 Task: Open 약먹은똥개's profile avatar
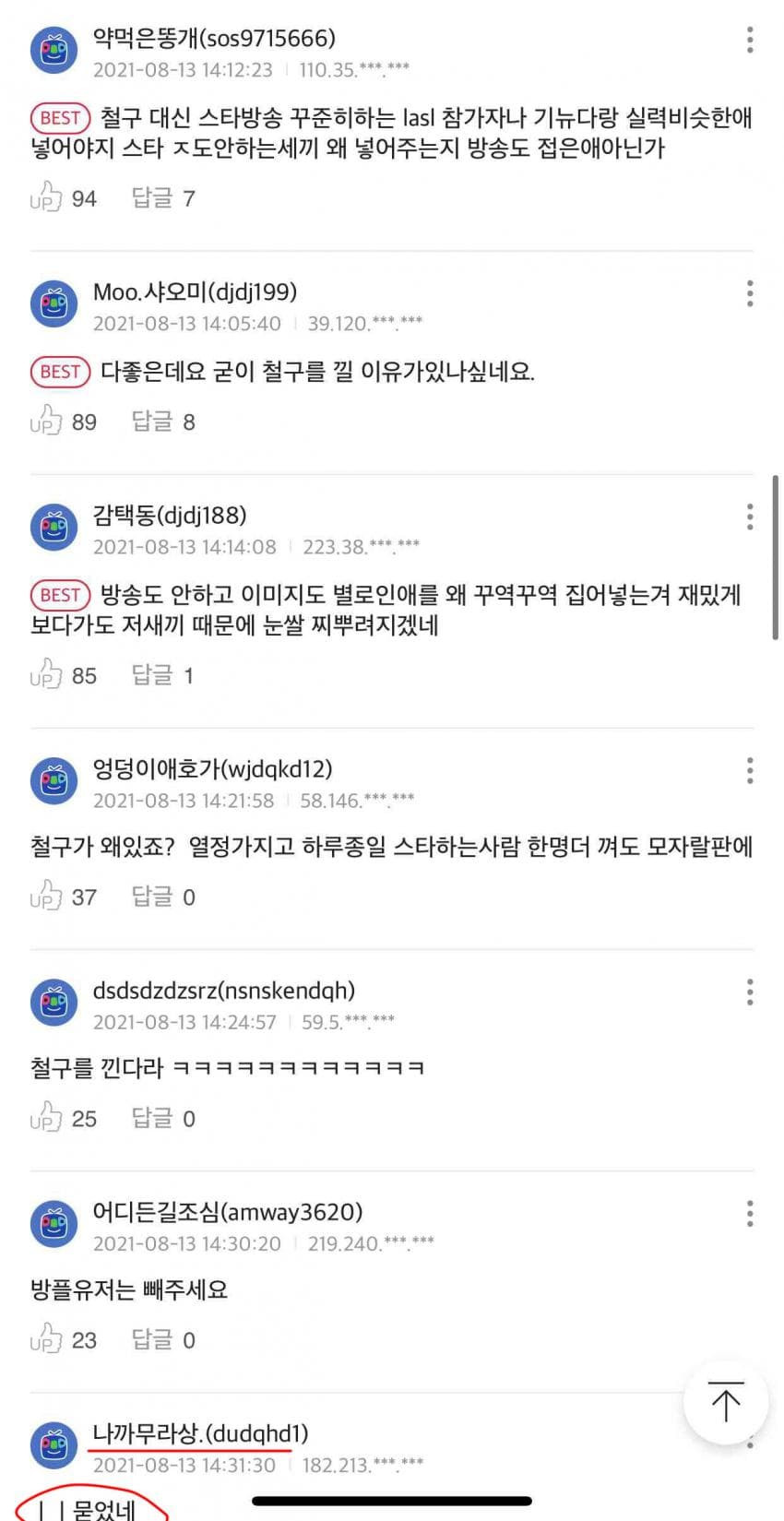(x=54, y=50)
